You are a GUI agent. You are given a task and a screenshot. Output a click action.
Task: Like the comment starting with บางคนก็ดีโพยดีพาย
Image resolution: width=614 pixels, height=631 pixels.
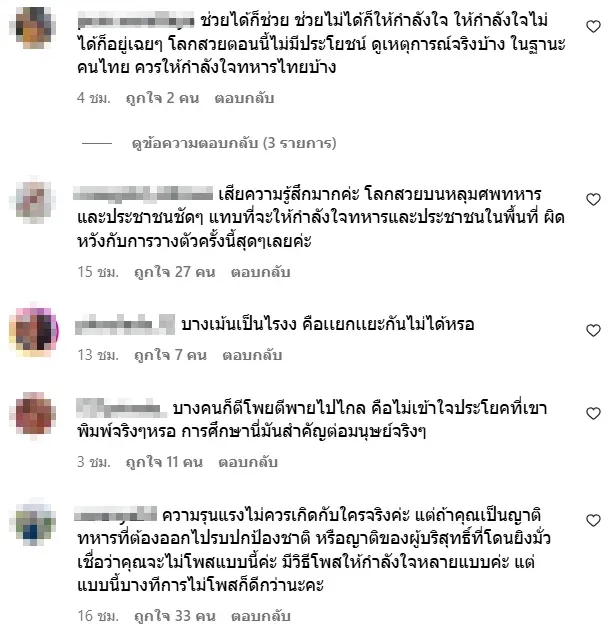point(592,412)
